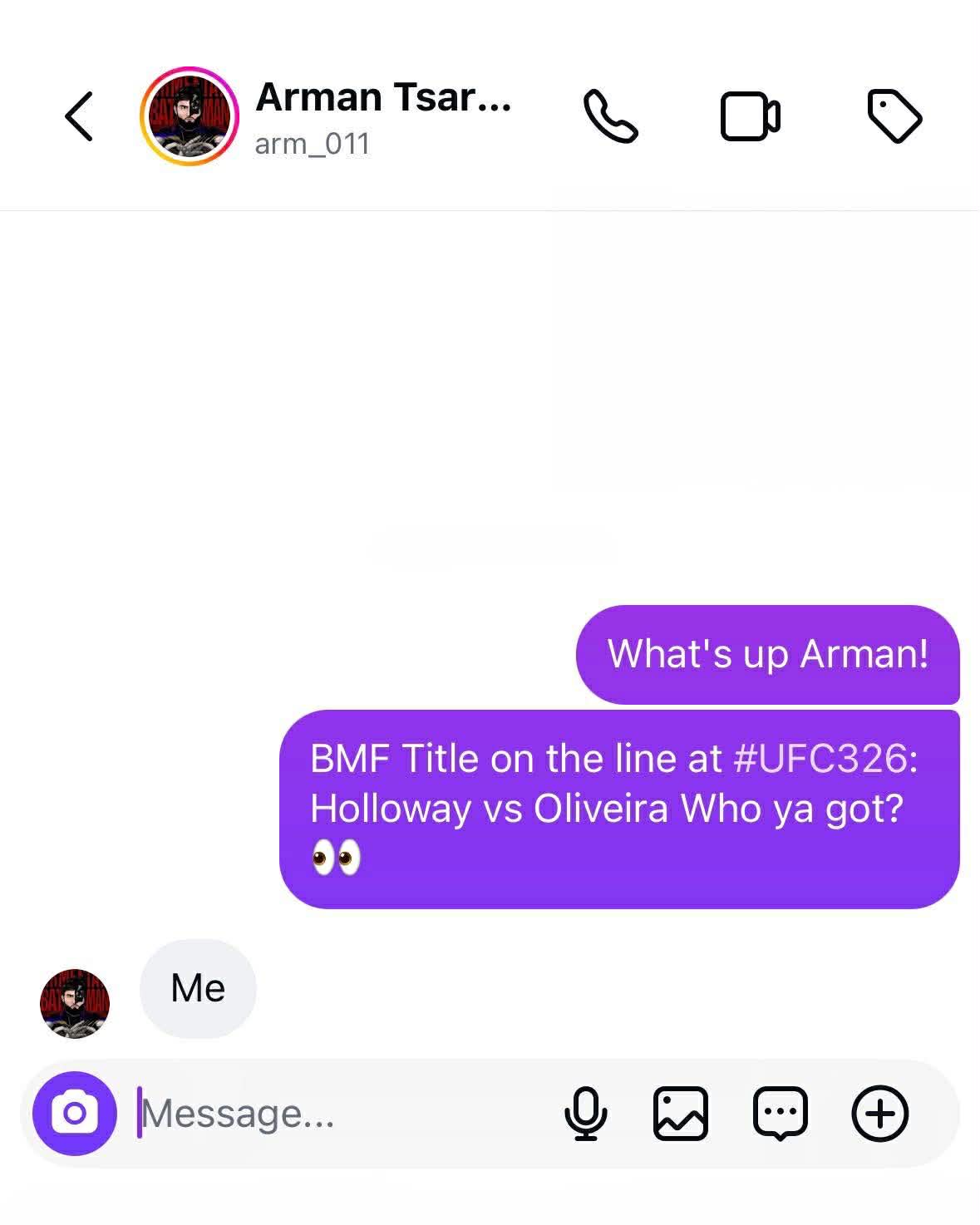The image size is (980, 1225).
Task: Open more options with plus icon
Action: point(879,1113)
